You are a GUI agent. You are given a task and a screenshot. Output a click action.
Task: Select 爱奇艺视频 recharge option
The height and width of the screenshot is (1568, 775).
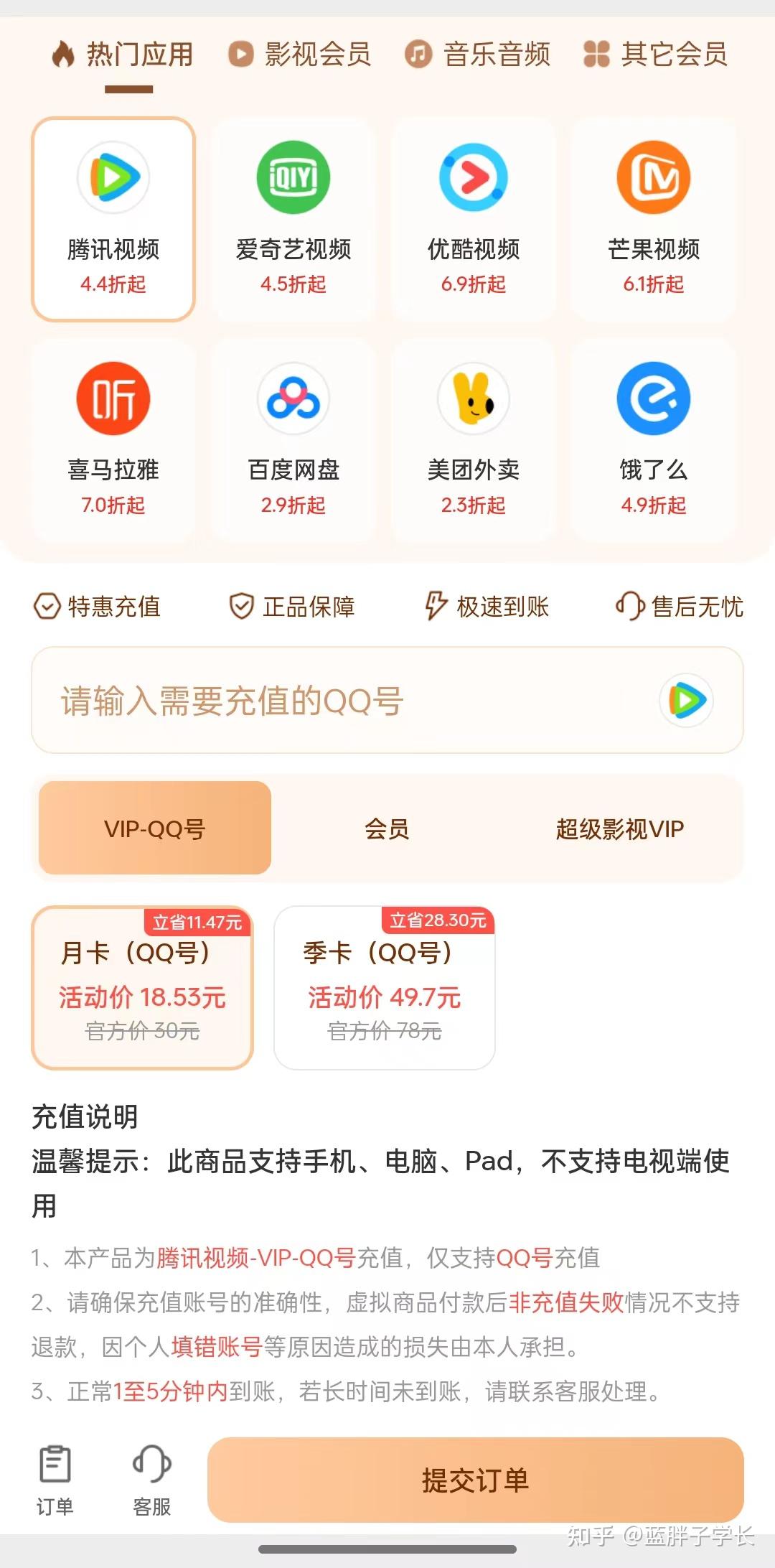coord(293,218)
